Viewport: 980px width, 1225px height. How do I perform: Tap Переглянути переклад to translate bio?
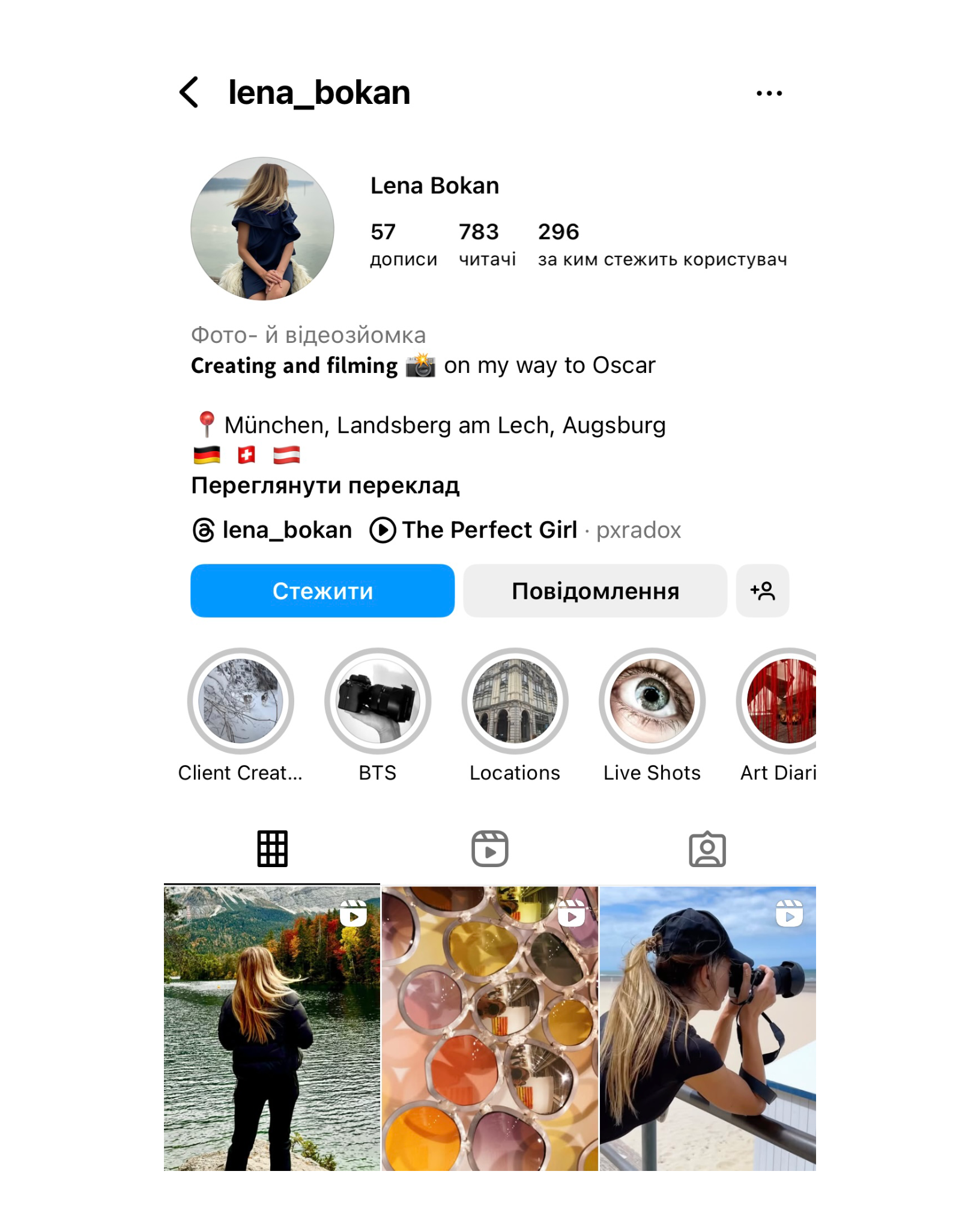325,485
